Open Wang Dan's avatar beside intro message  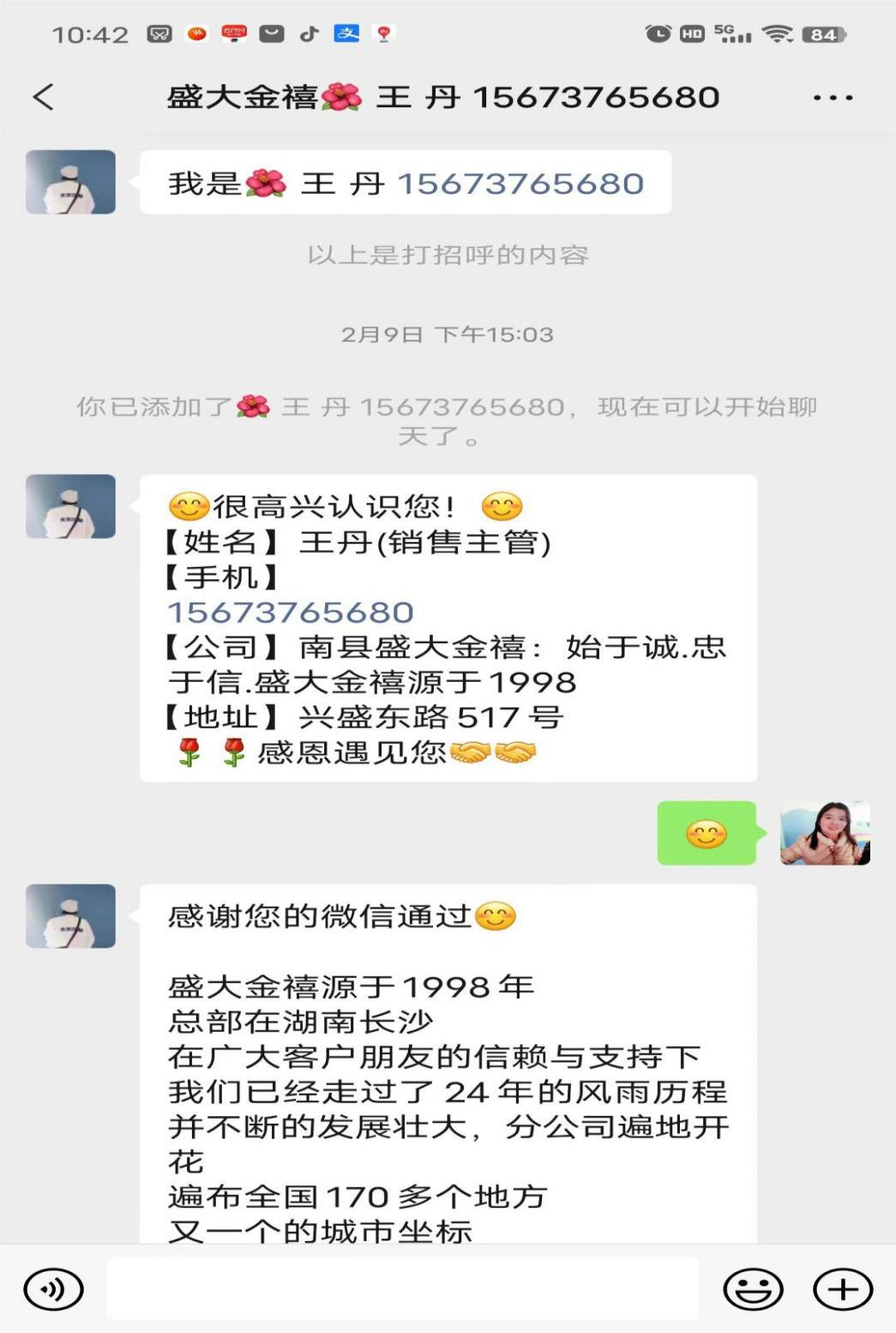click(x=70, y=506)
